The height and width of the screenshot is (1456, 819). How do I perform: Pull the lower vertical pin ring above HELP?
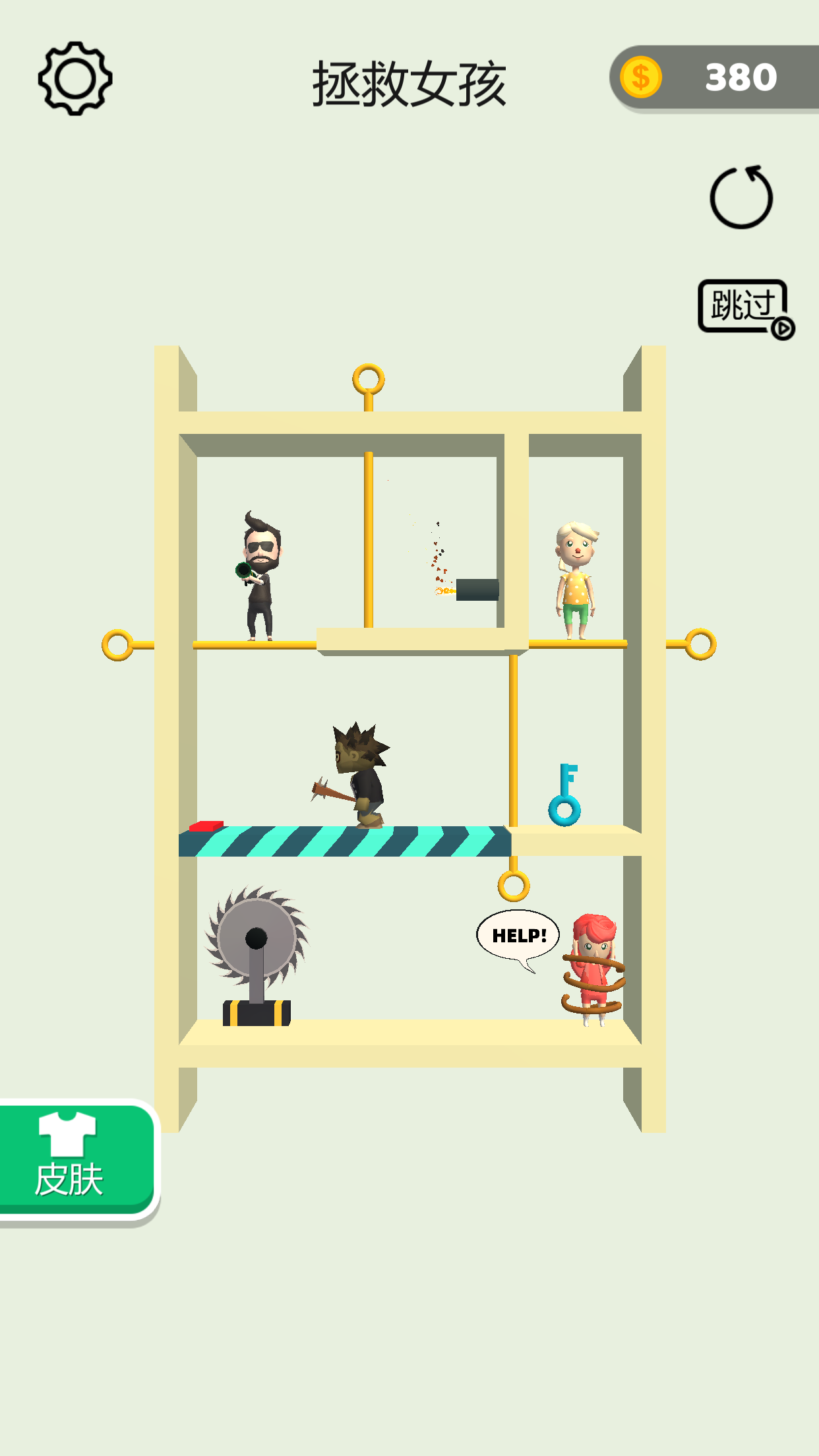pos(514,886)
